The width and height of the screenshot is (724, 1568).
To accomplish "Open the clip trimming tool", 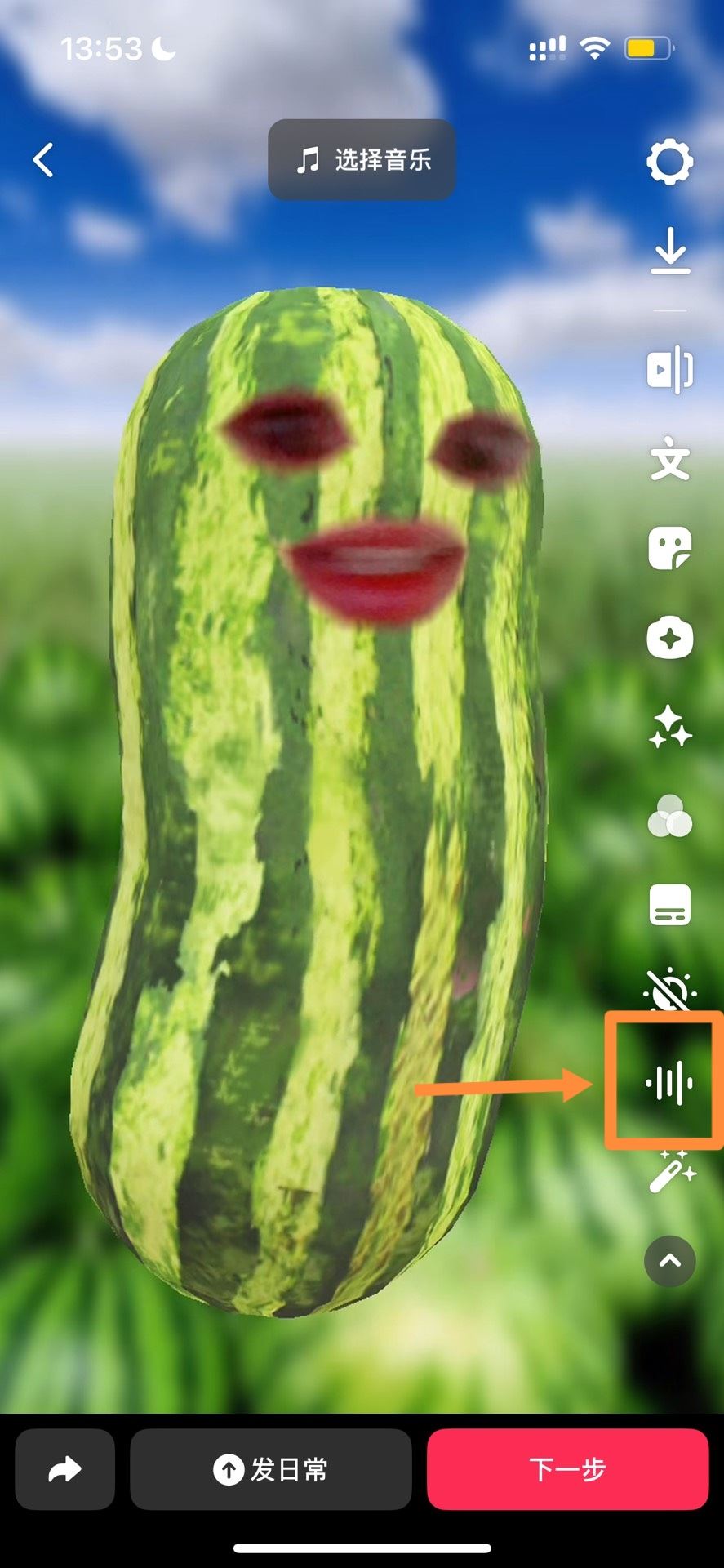I will 669,370.
